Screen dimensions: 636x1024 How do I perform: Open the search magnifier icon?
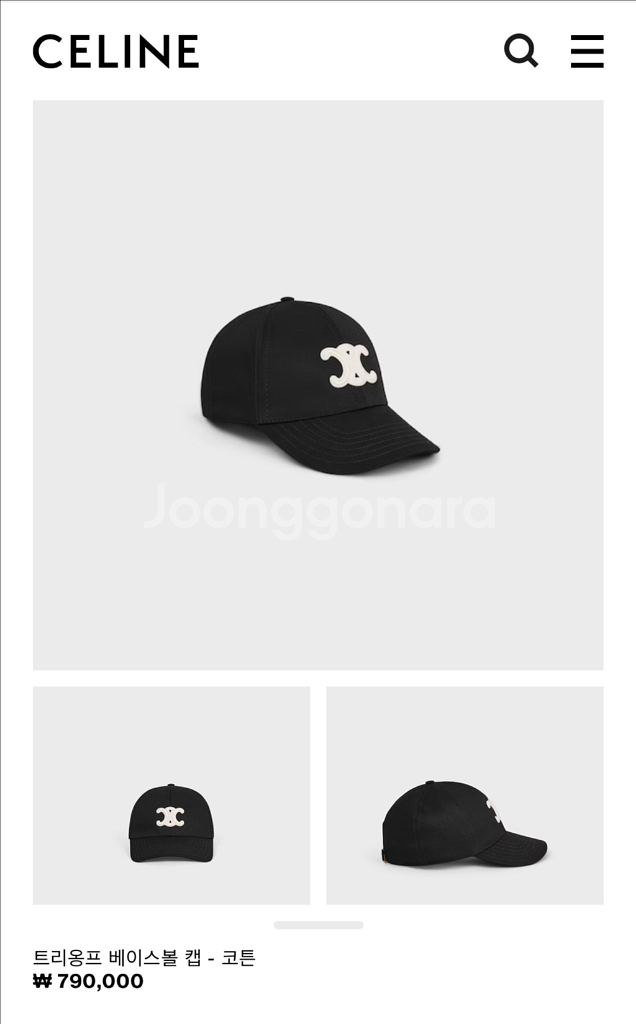(520, 50)
